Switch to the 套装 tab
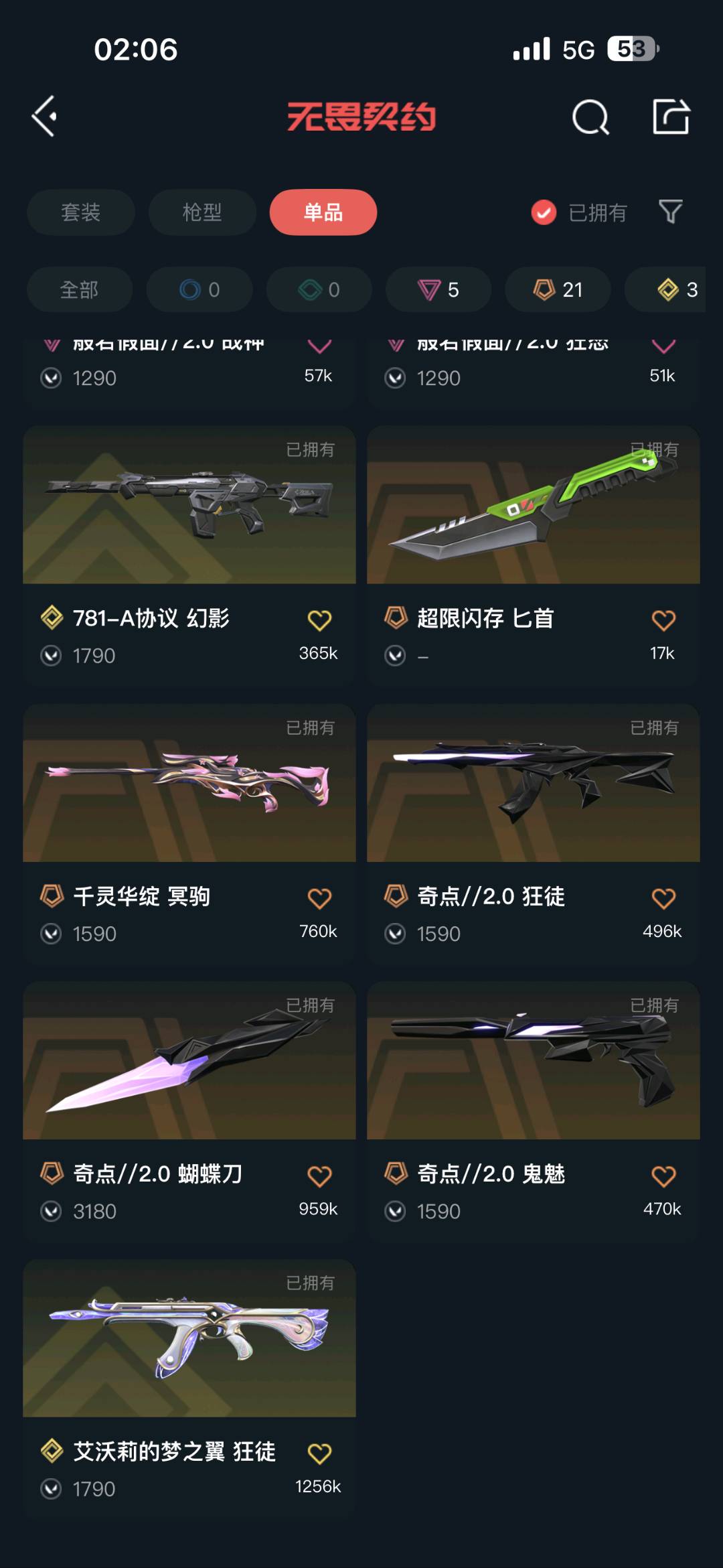The width and height of the screenshot is (723, 1568). [x=80, y=212]
